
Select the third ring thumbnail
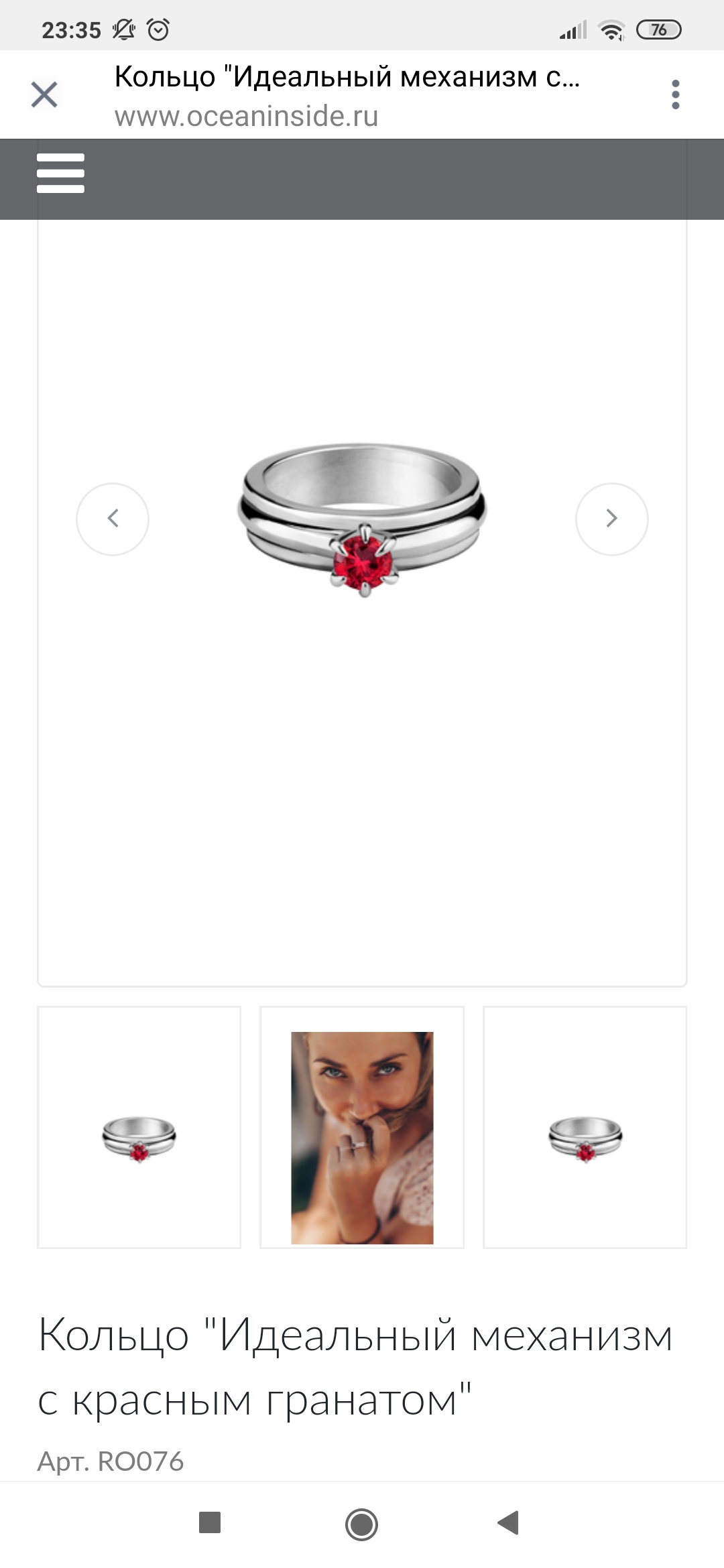pyautogui.click(x=585, y=1127)
